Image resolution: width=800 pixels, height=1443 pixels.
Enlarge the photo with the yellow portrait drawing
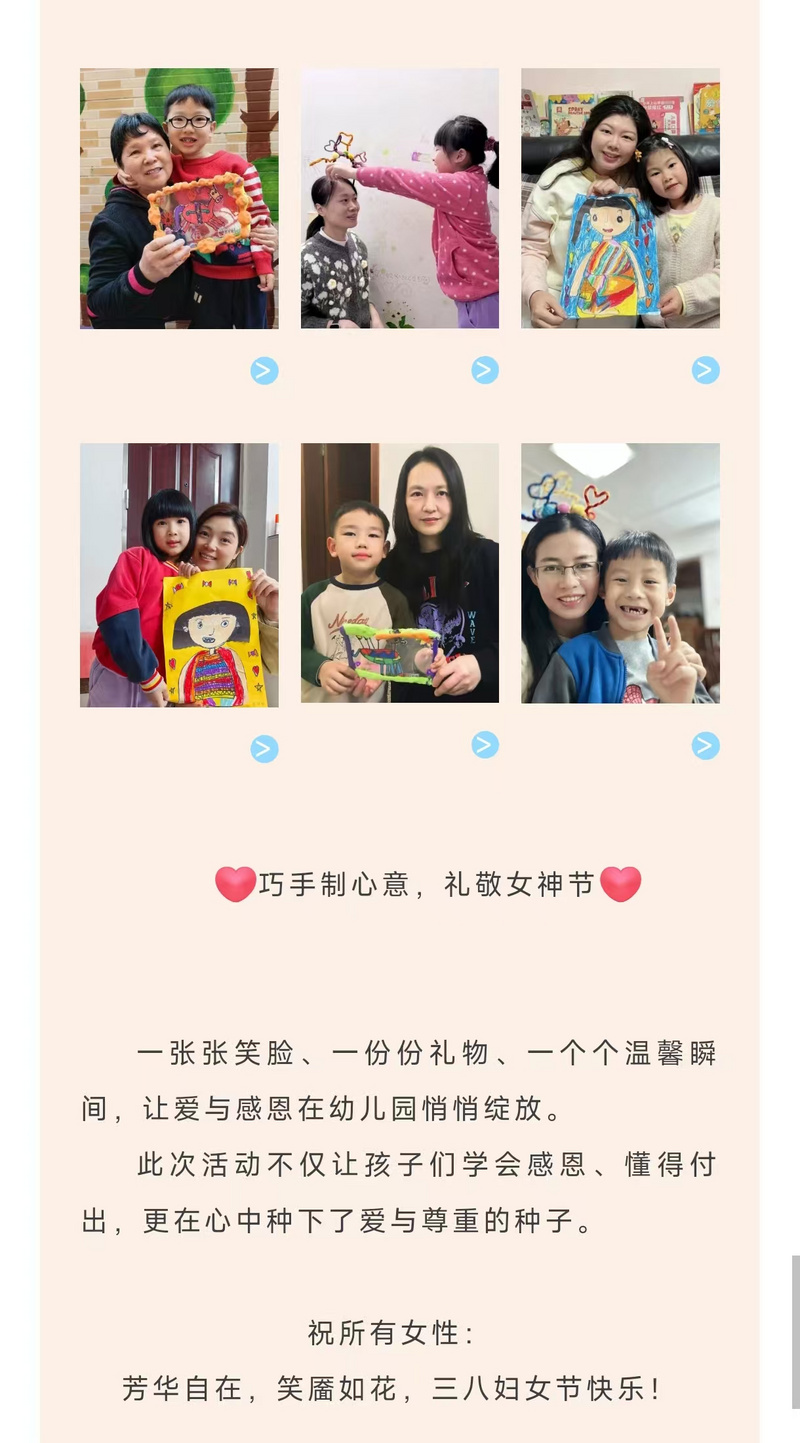click(179, 575)
